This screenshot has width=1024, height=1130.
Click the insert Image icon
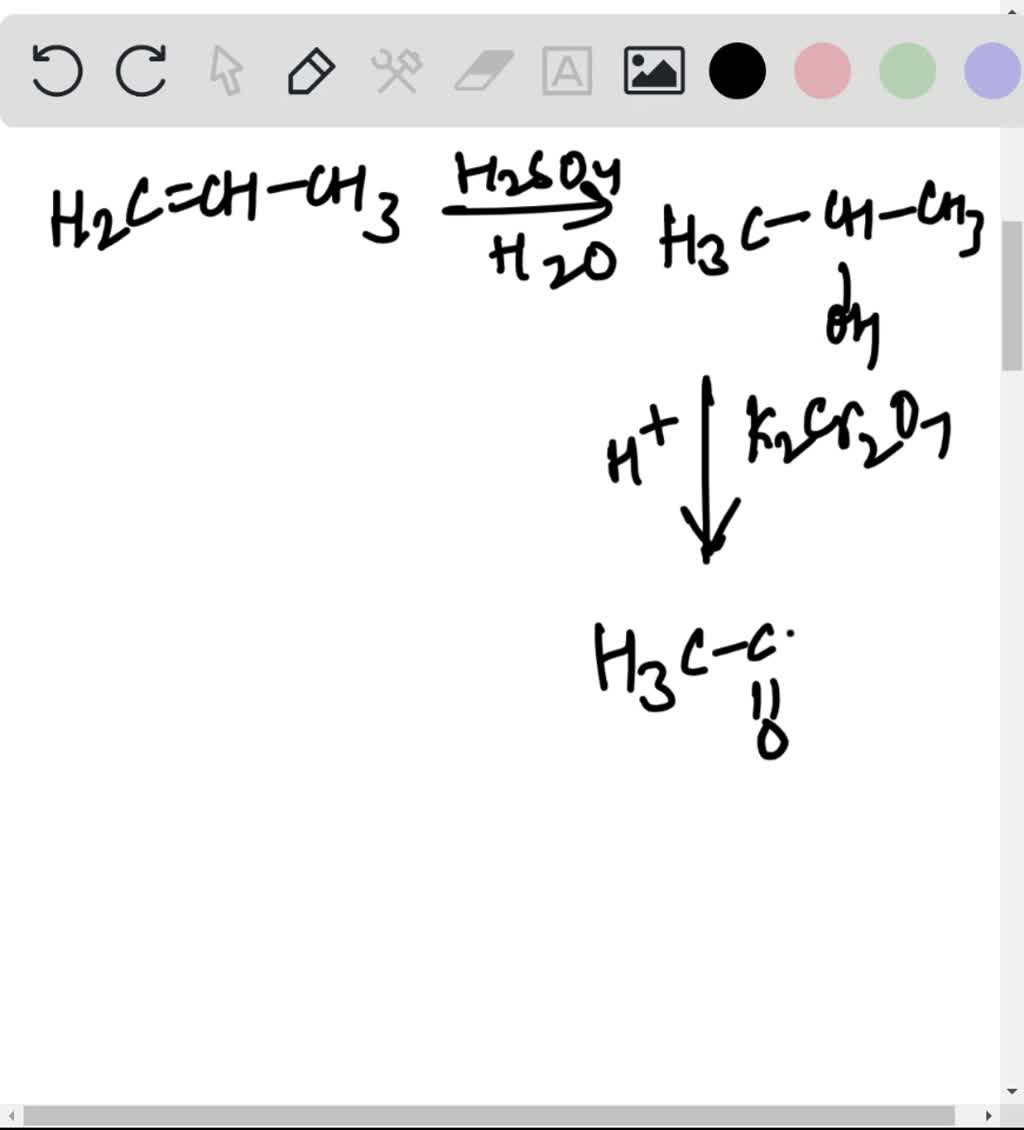[652, 70]
